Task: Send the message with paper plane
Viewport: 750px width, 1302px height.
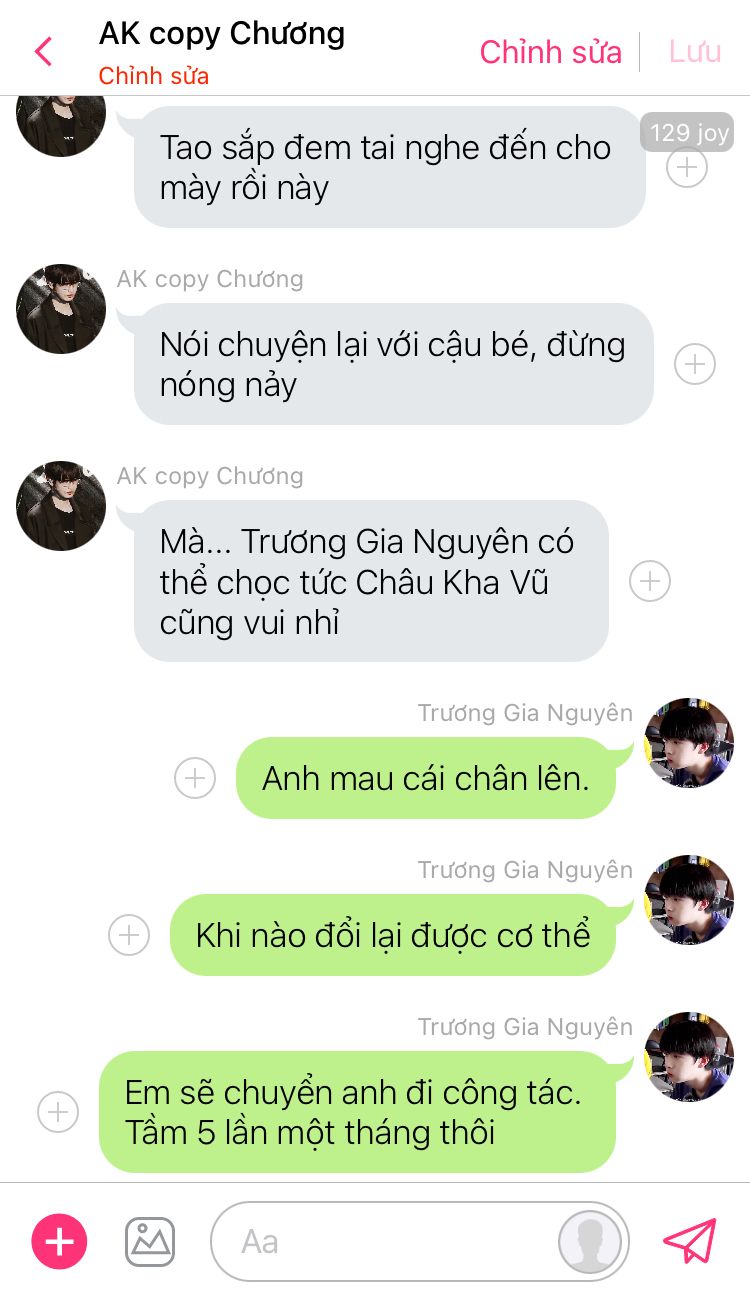Action: click(x=690, y=1242)
